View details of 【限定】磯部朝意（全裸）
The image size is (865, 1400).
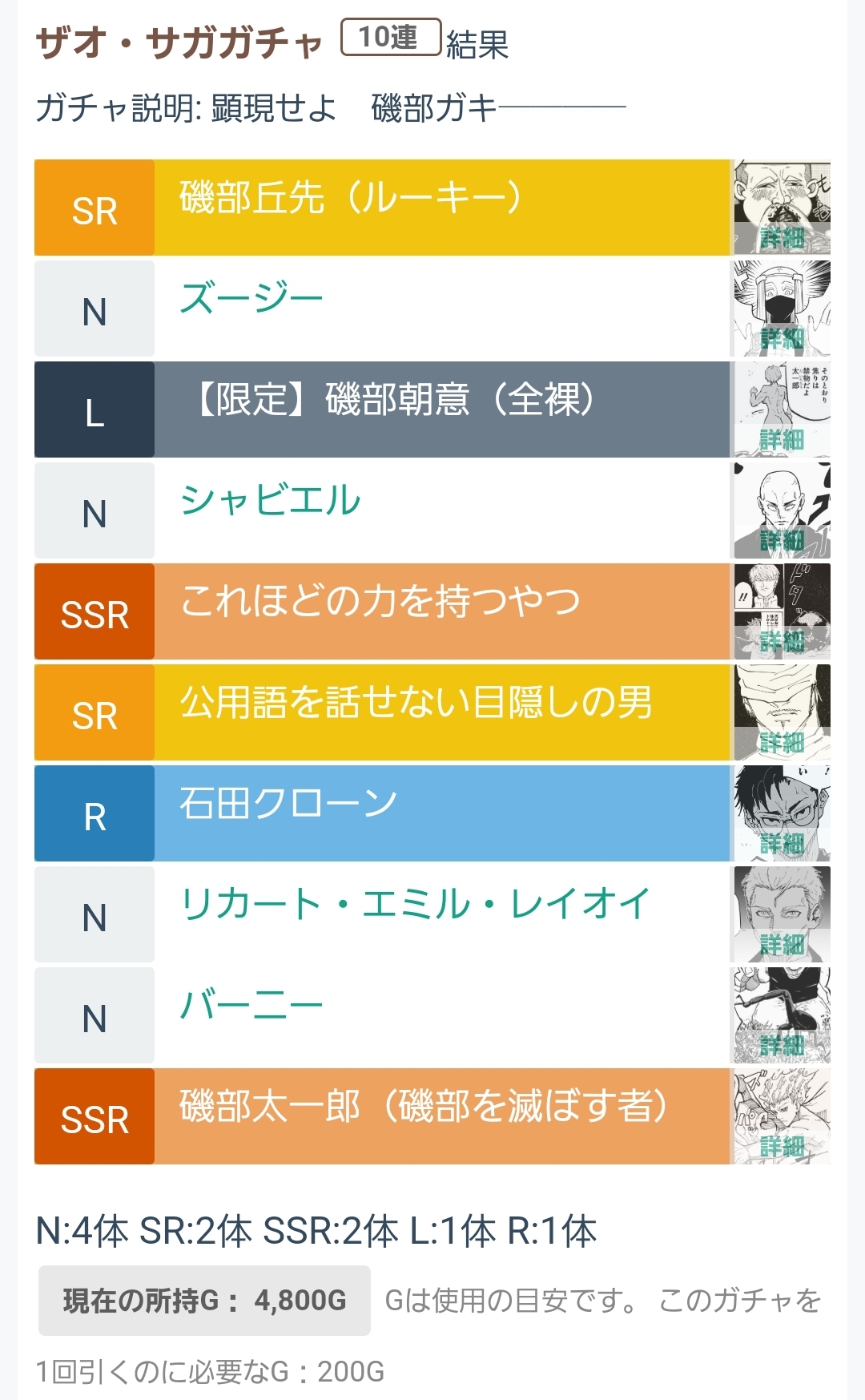[782, 410]
